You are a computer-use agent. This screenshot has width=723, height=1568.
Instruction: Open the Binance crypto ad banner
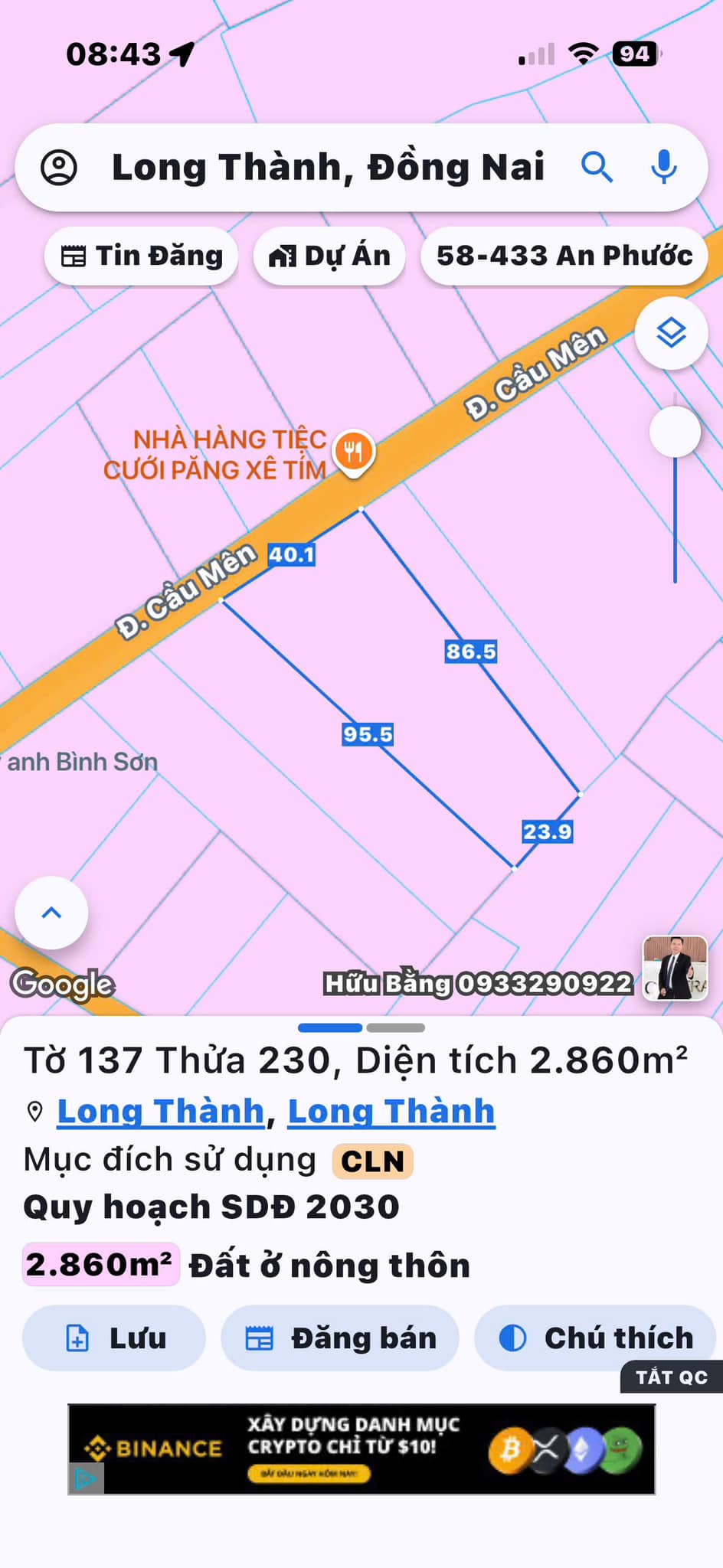(361, 1449)
